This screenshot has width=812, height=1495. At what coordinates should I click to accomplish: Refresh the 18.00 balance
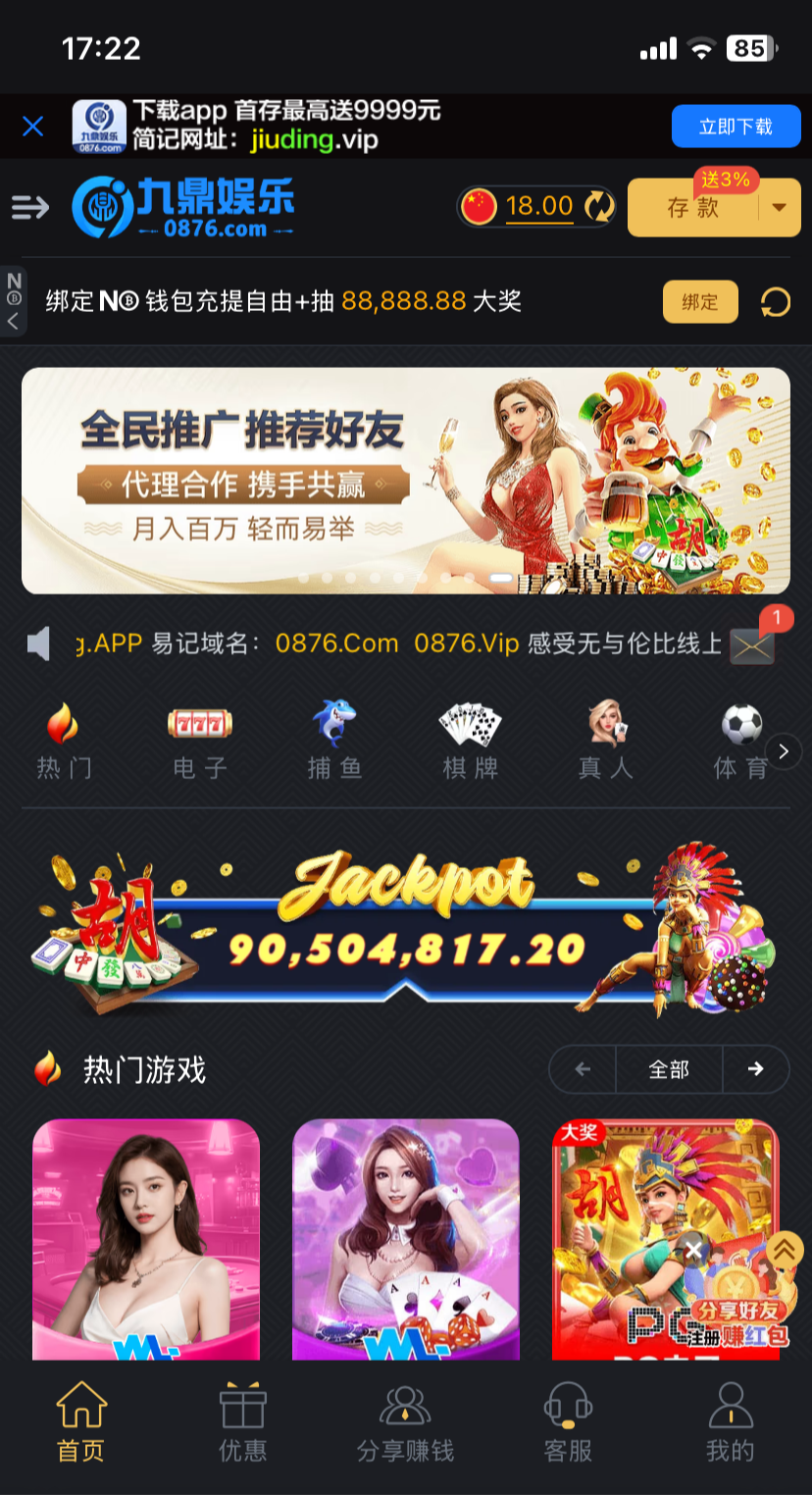598,206
